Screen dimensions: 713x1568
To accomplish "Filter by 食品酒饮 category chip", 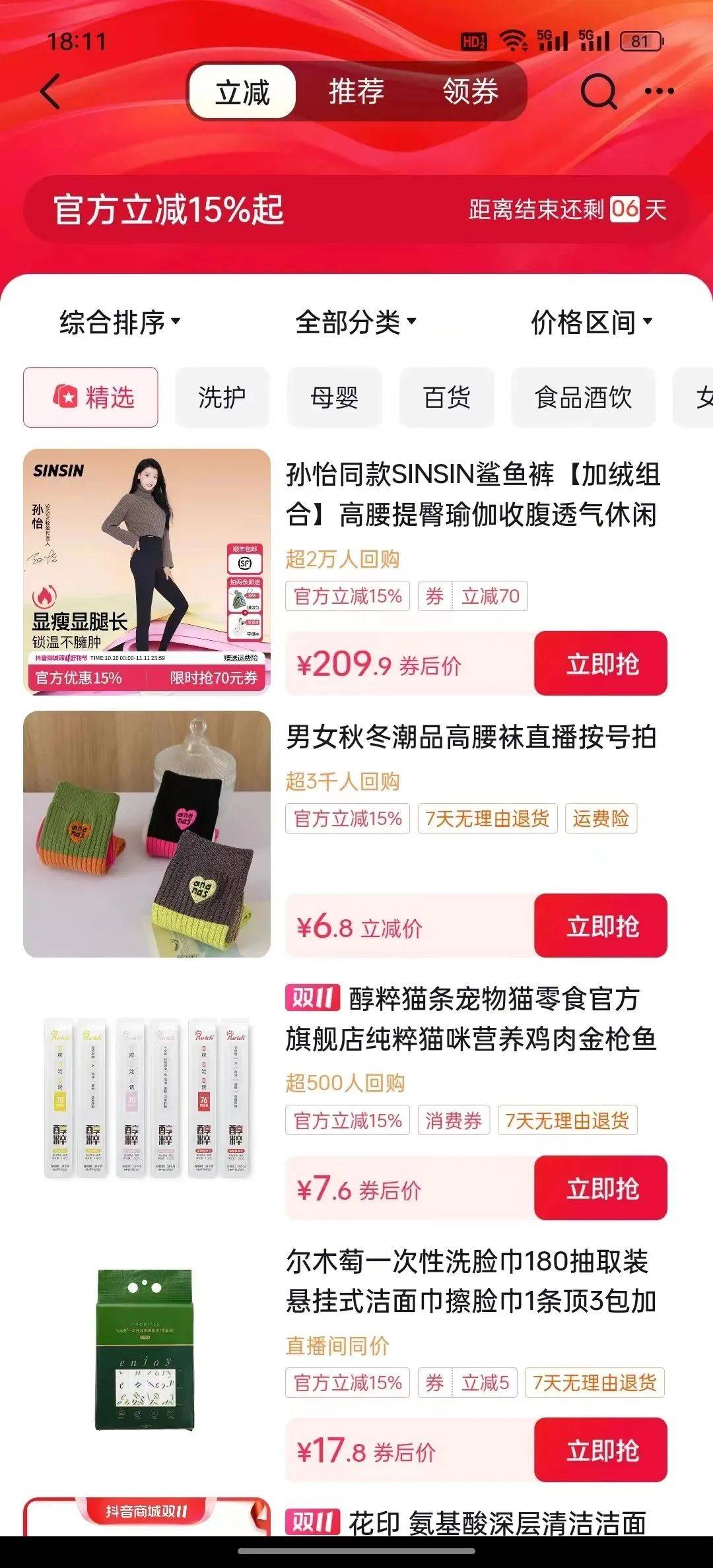I will [583, 397].
